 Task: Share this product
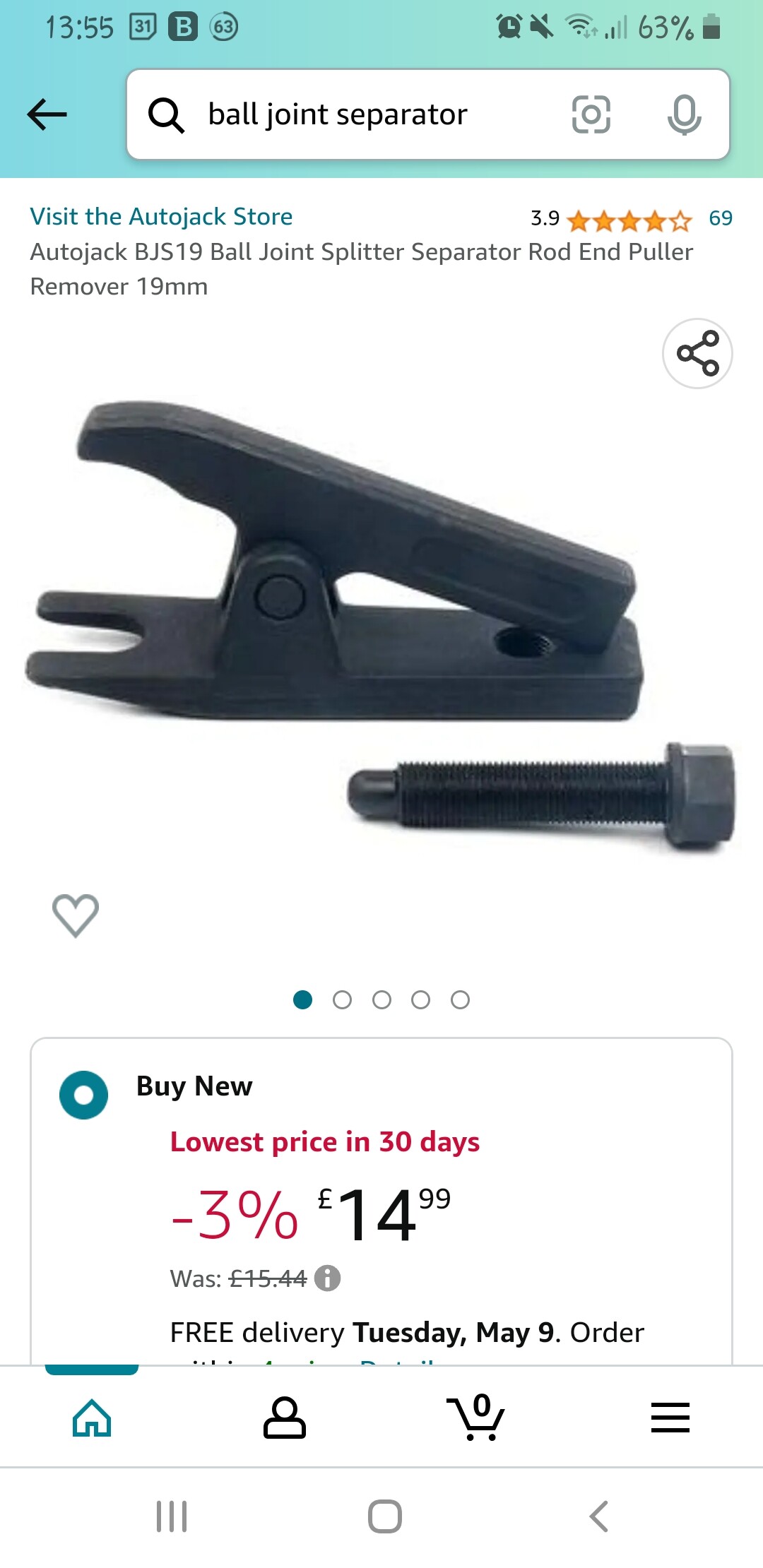click(x=697, y=353)
